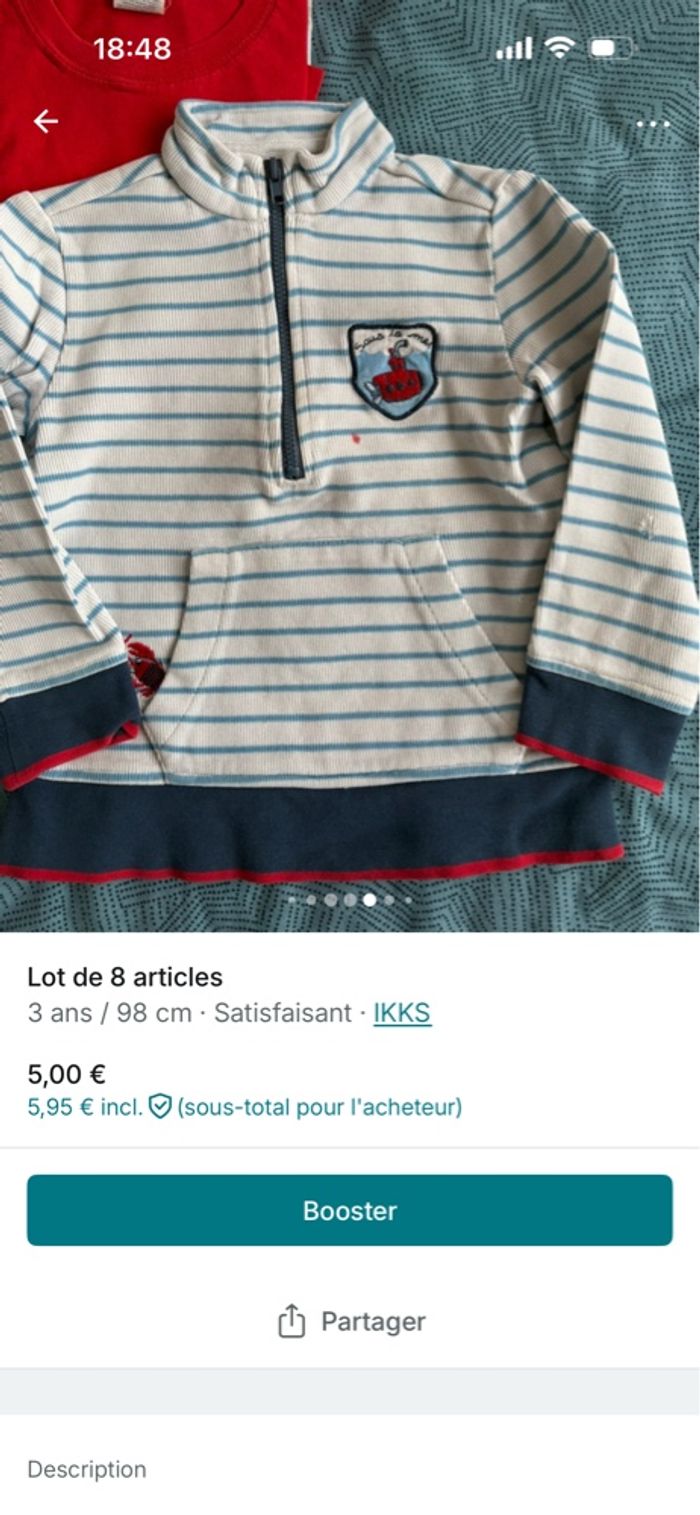700x1515 pixels.
Task: Go back using the arrow icon
Action: tap(46, 122)
